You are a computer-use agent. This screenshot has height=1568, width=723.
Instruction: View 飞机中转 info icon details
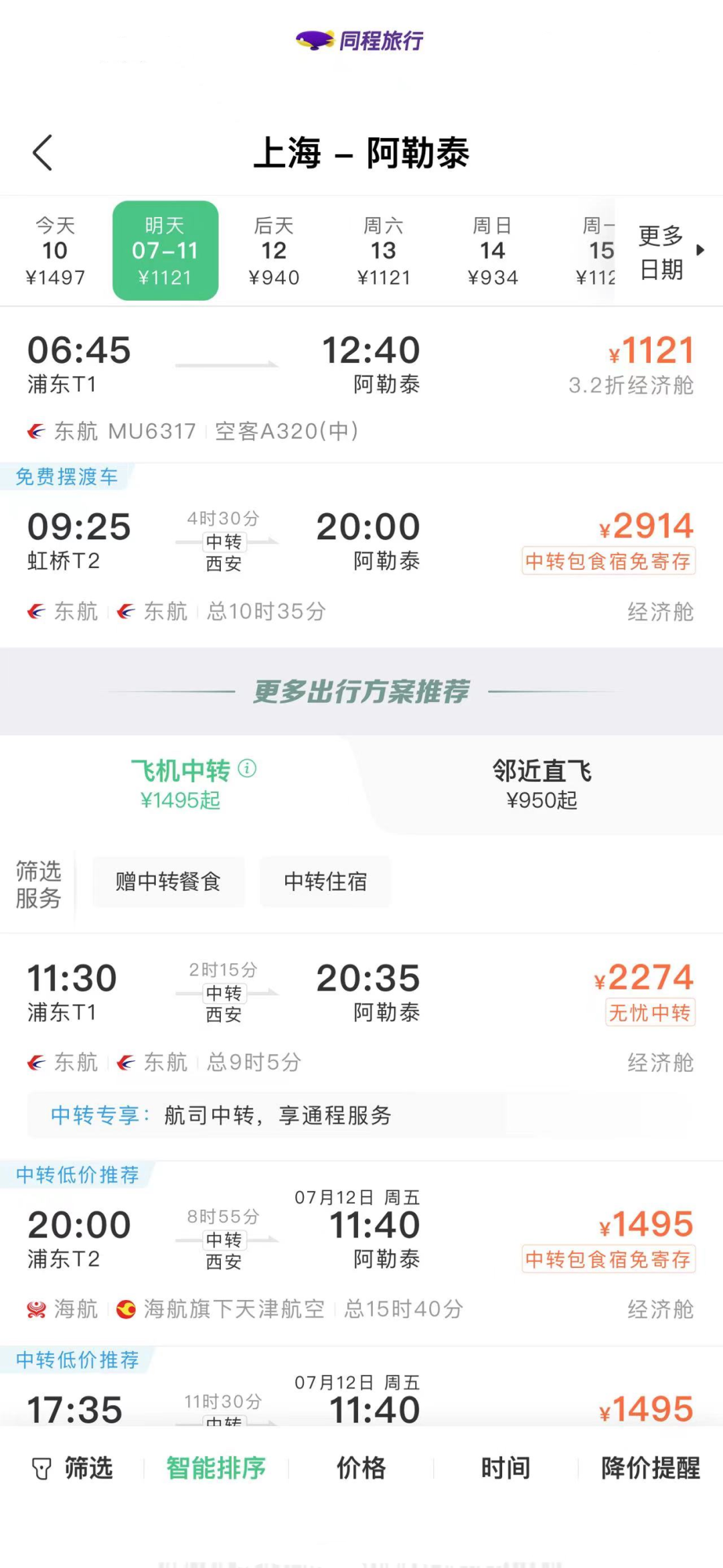click(247, 768)
